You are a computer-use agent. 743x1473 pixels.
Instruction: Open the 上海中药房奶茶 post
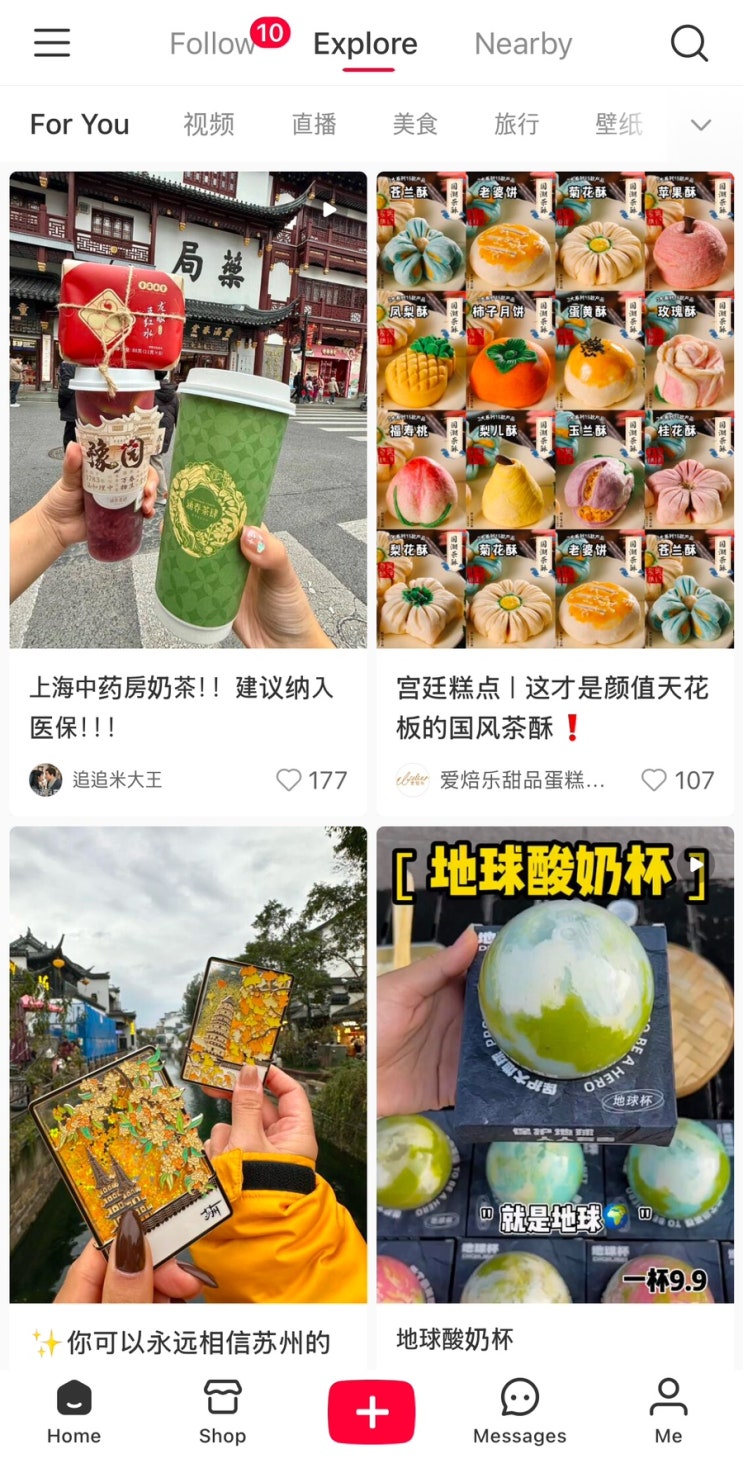pos(188,410)
